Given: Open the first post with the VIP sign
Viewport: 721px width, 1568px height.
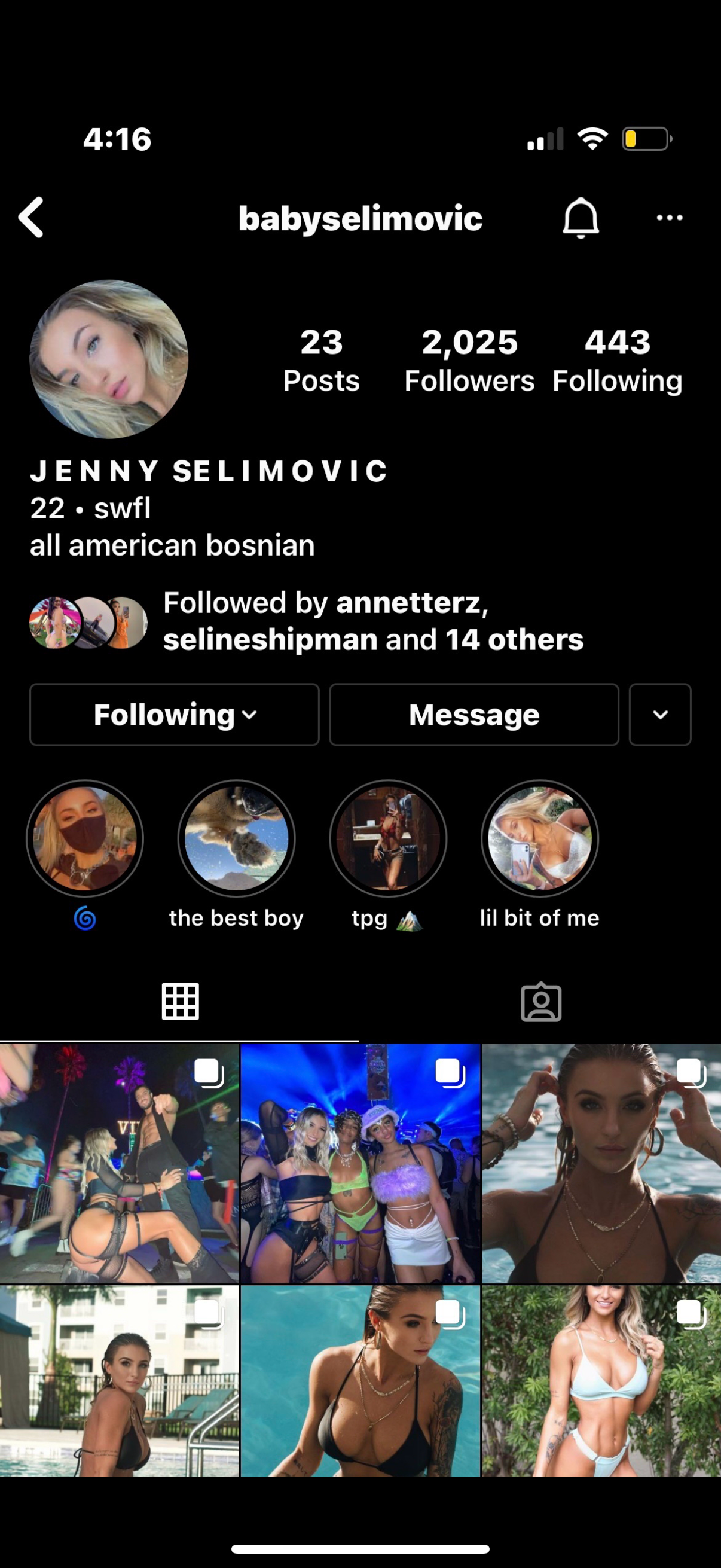Looking at the screenshot, I should [119, 1164].
